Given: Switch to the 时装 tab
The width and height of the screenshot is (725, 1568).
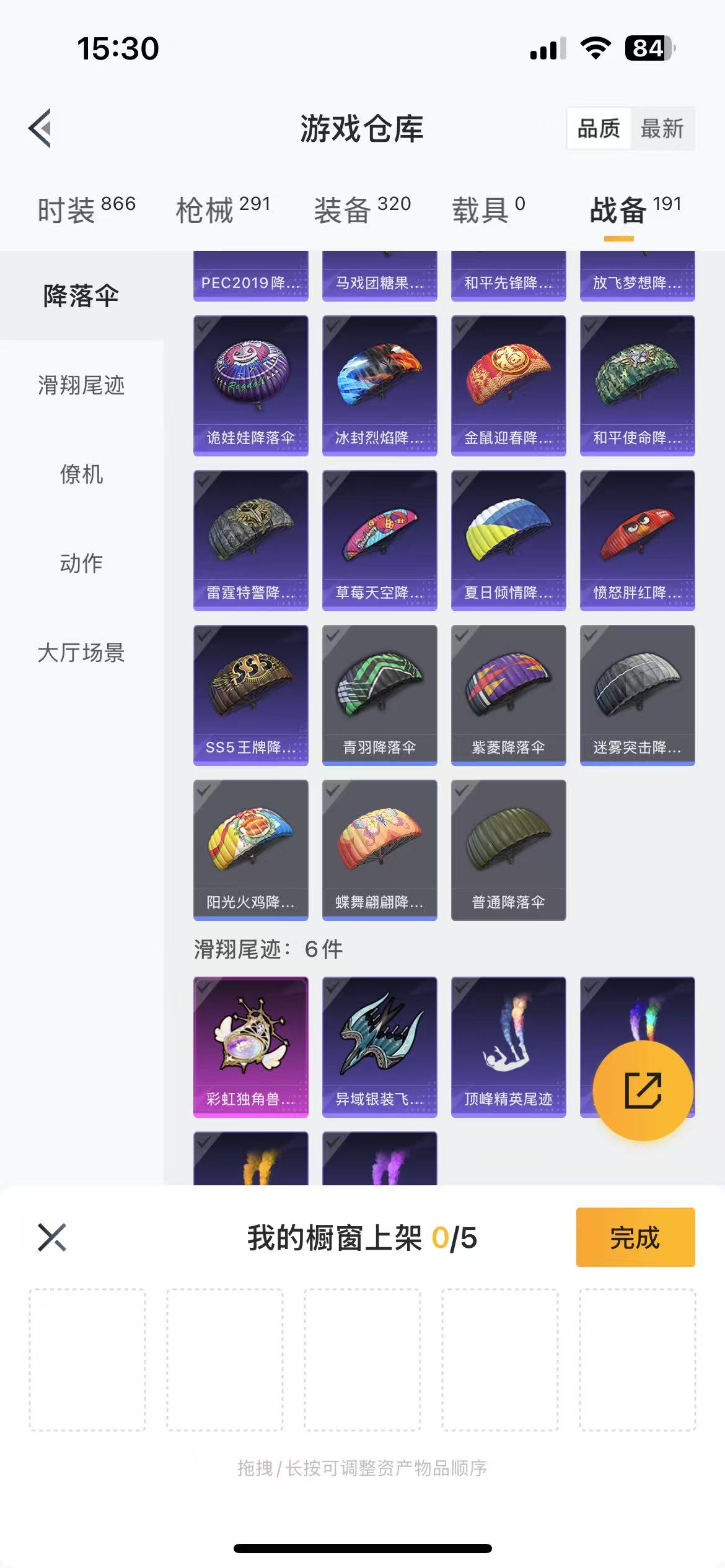Looking at the screenshot, I should click(86, 209).
